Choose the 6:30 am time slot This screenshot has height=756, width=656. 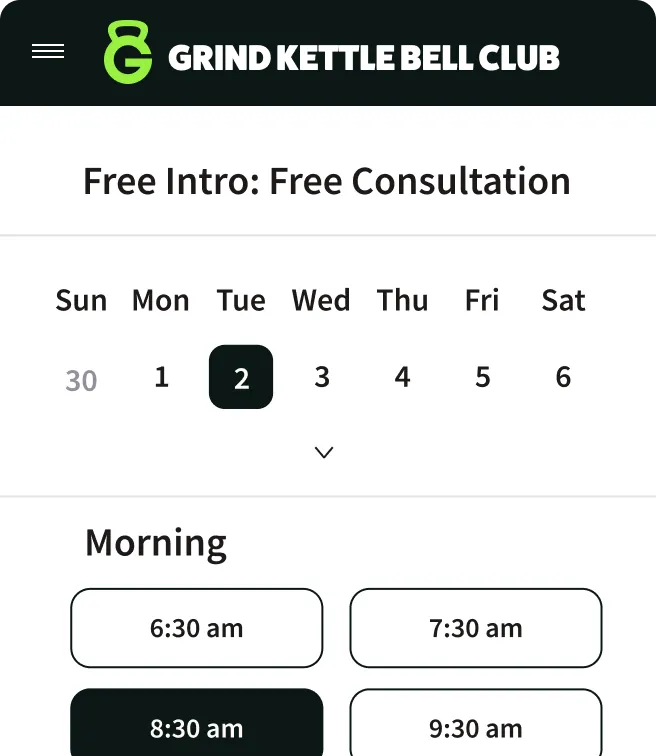tap(197, 628)
